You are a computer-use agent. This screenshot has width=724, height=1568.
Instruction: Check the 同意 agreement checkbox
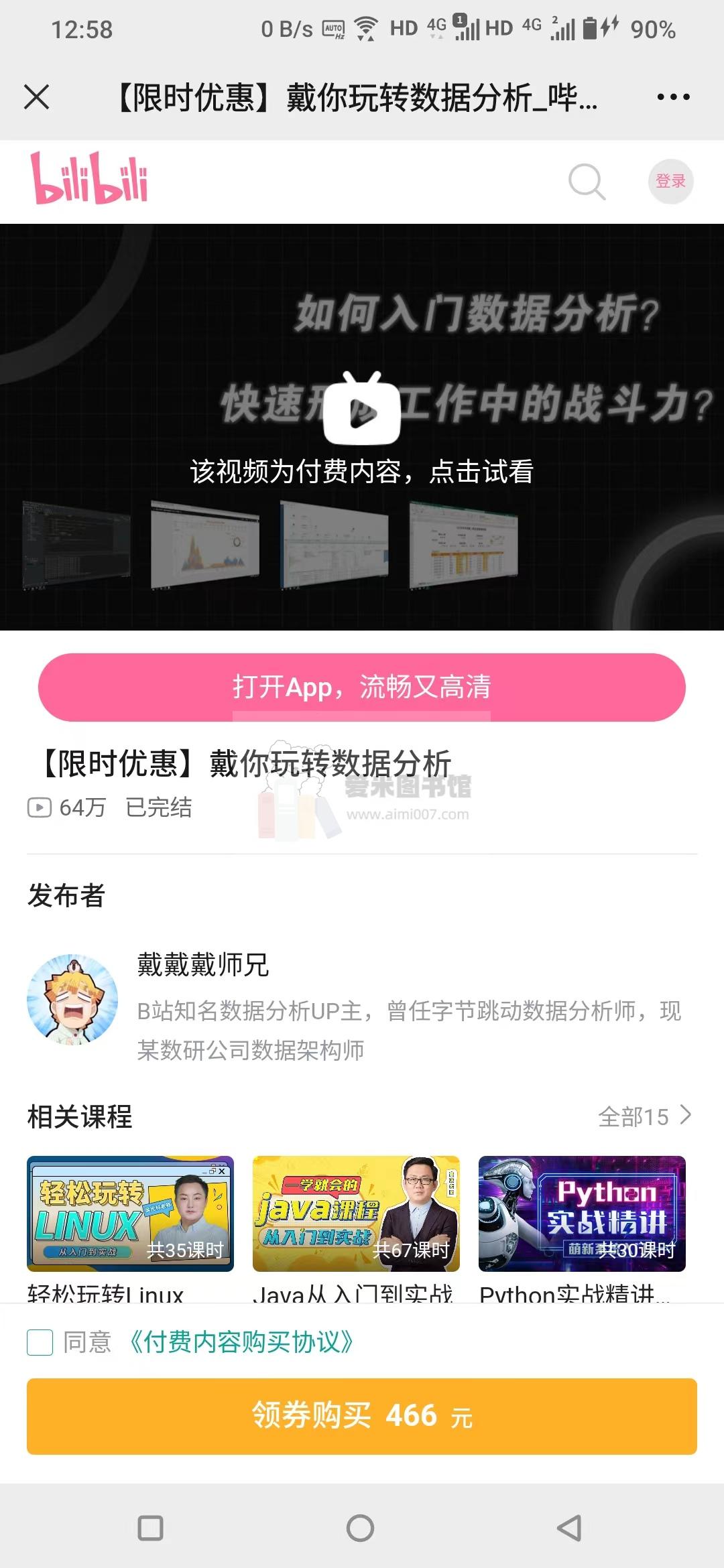pyautogui.click(x=40, y=1342)
